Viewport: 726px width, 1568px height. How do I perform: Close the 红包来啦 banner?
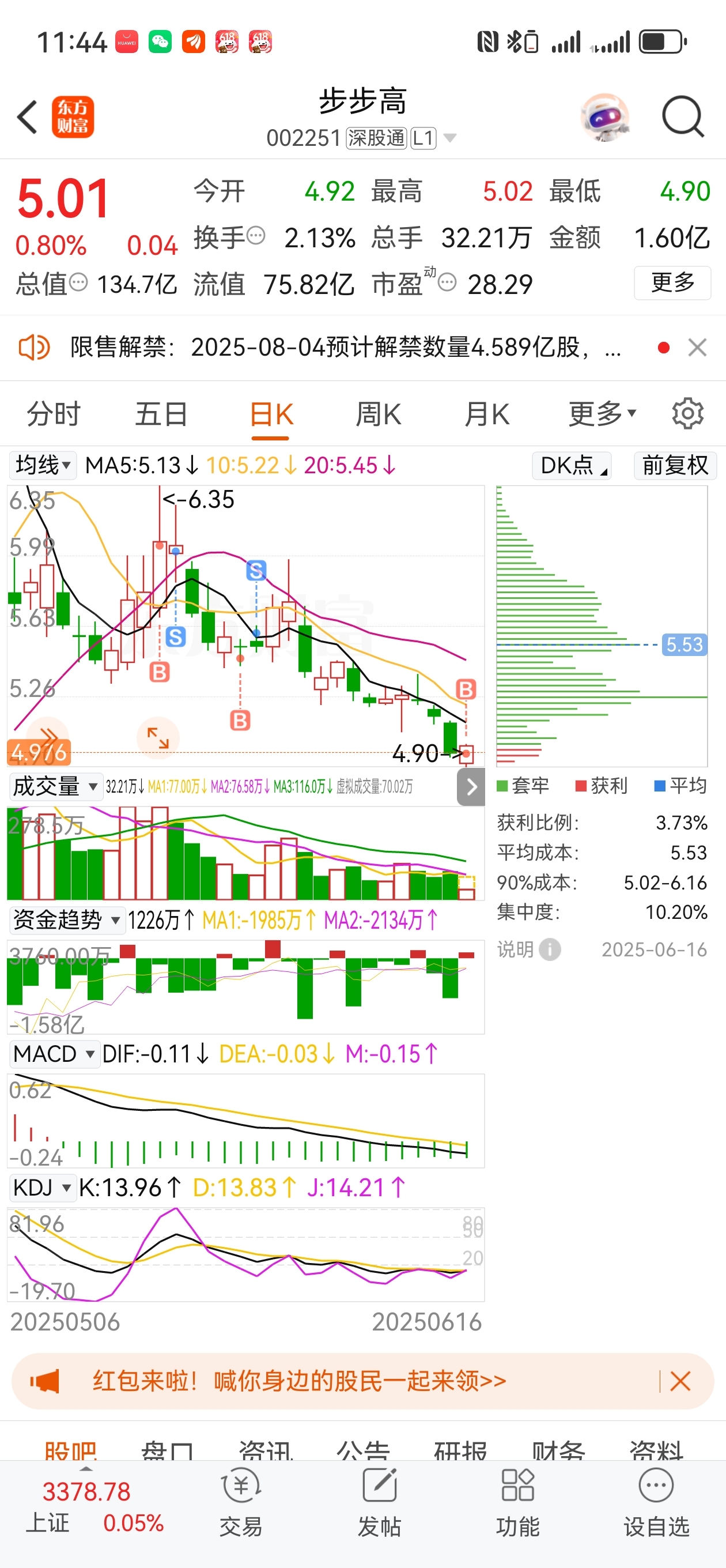click(680, 1381)
